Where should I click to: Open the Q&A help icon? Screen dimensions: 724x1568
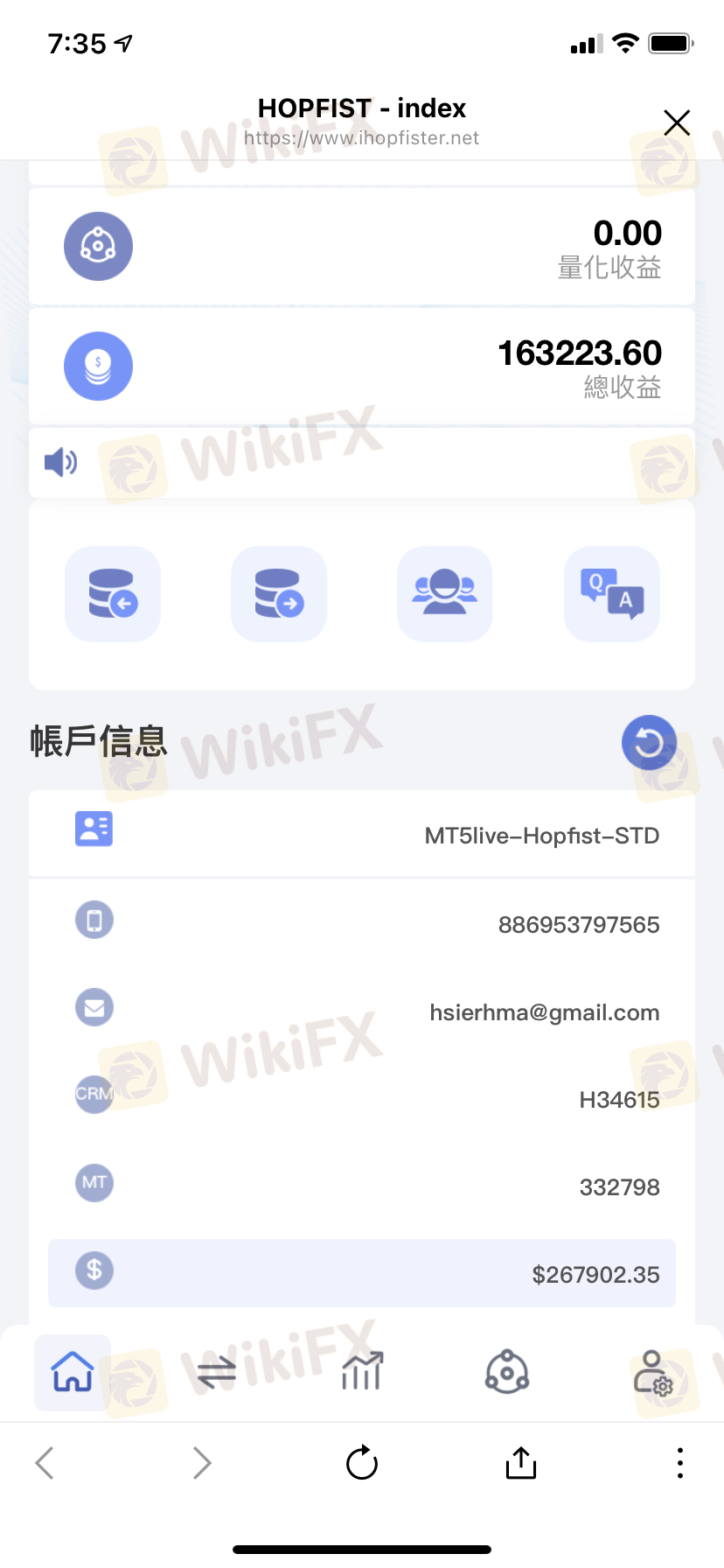click(611, 594)
